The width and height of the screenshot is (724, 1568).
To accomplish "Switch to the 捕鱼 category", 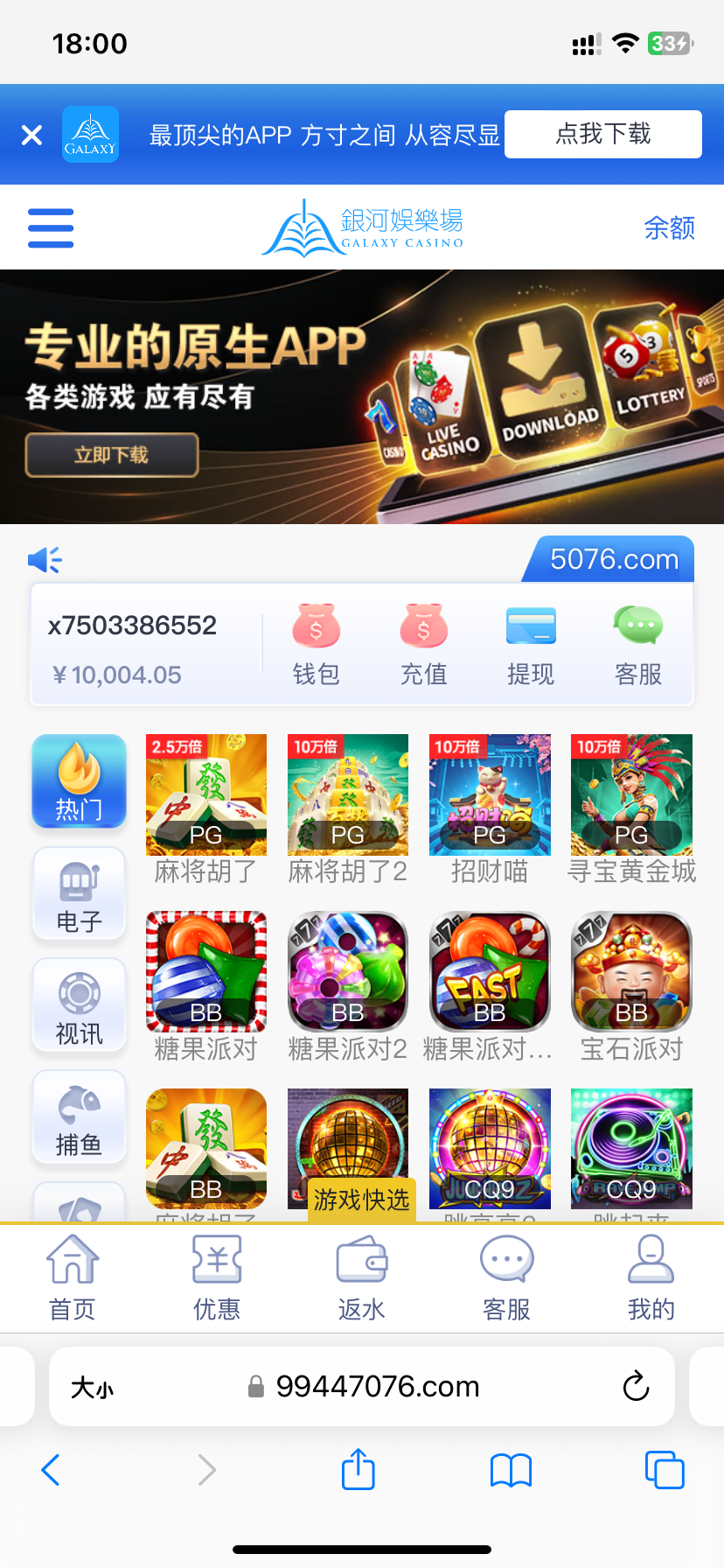I will pyautogui.click(x=79, y=1116).
